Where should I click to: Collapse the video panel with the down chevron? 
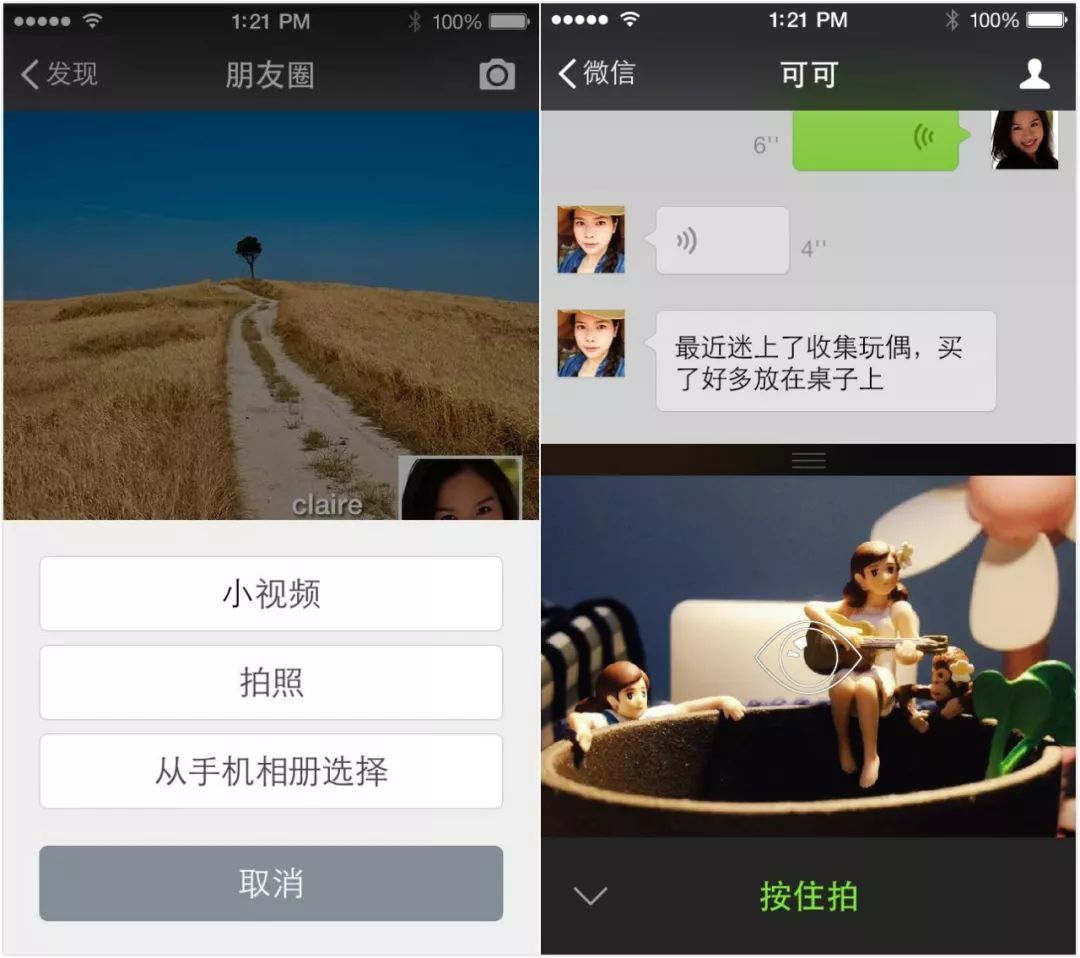click(x=590, y=896)
